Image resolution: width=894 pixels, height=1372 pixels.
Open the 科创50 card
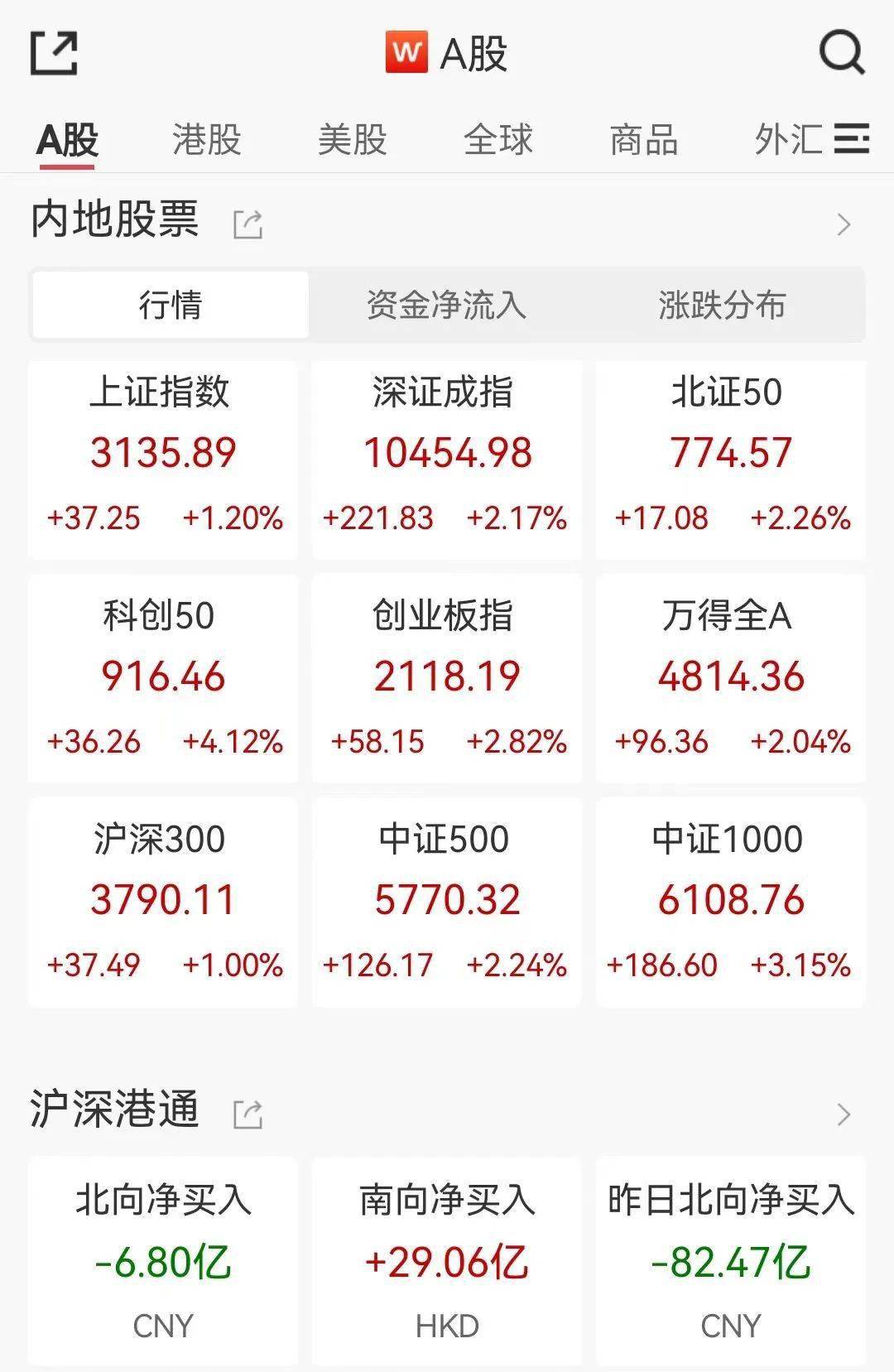click(163, 679)
